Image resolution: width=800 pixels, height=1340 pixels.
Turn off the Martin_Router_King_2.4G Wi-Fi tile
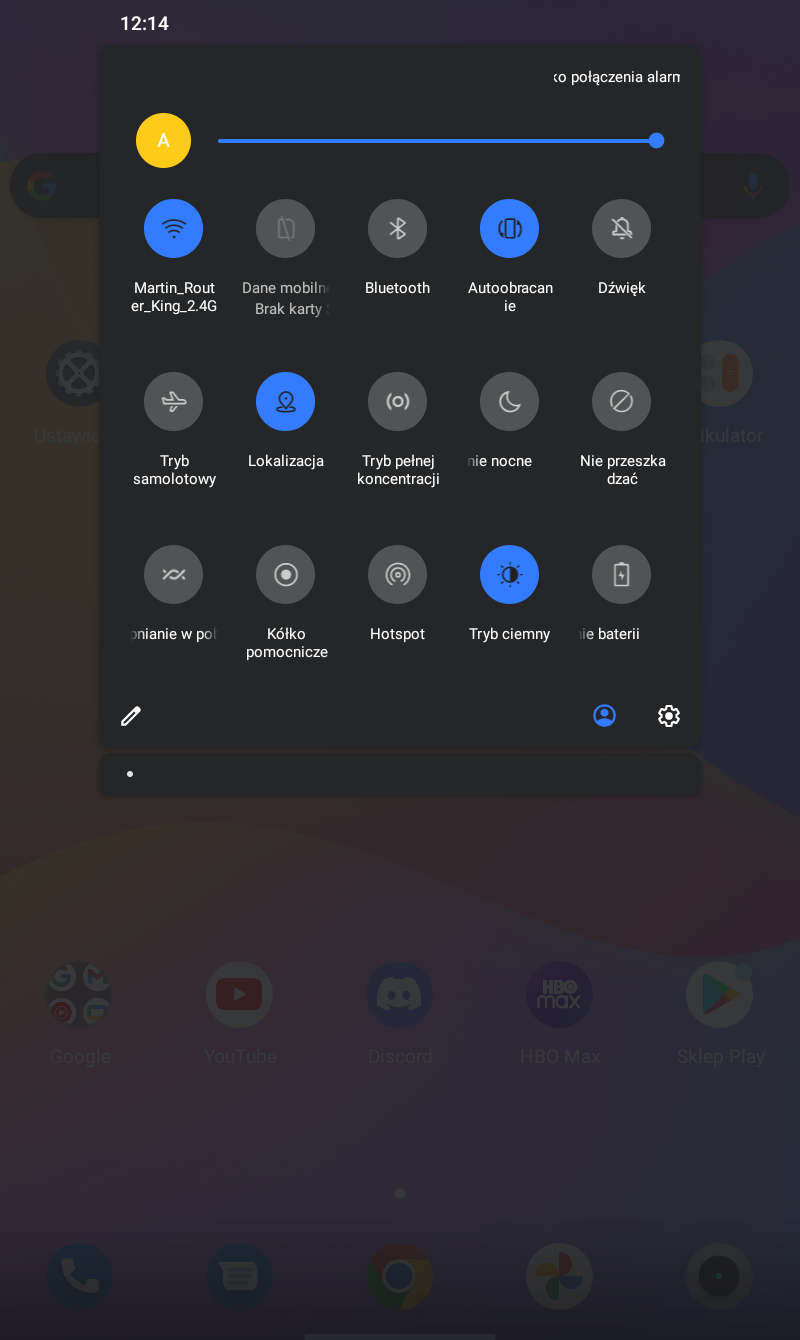[174, 229]
